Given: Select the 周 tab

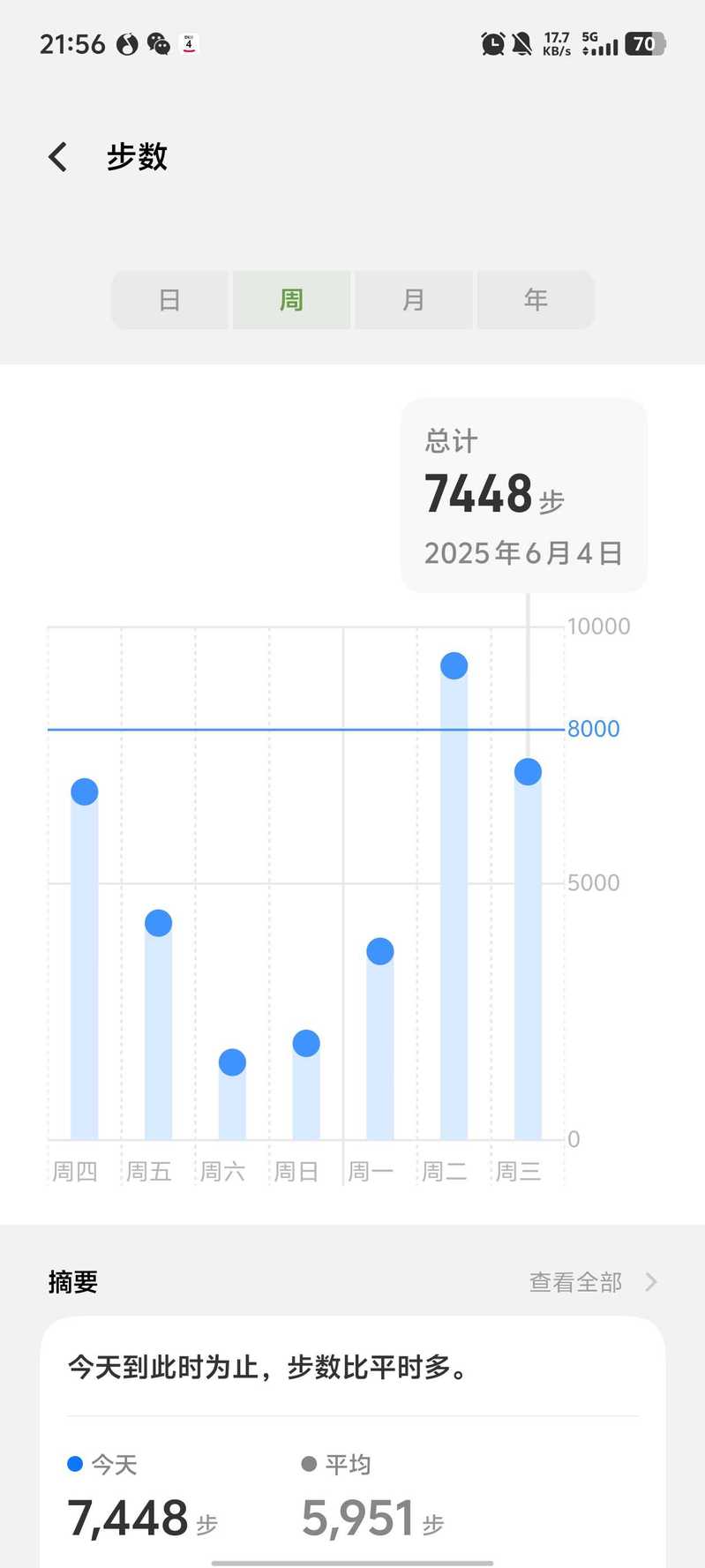Looking at the screenshot, I should [291, 300].
